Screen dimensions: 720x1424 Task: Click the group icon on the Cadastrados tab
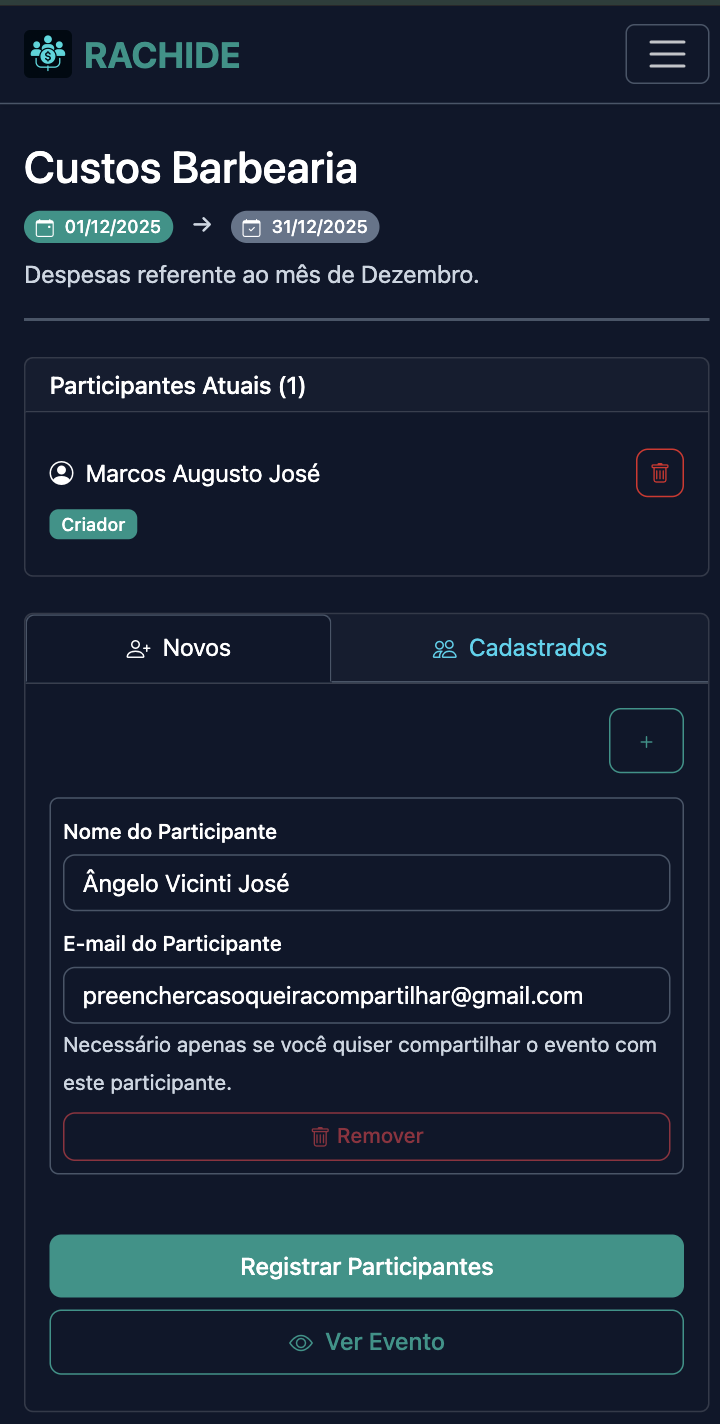(442, 647)
